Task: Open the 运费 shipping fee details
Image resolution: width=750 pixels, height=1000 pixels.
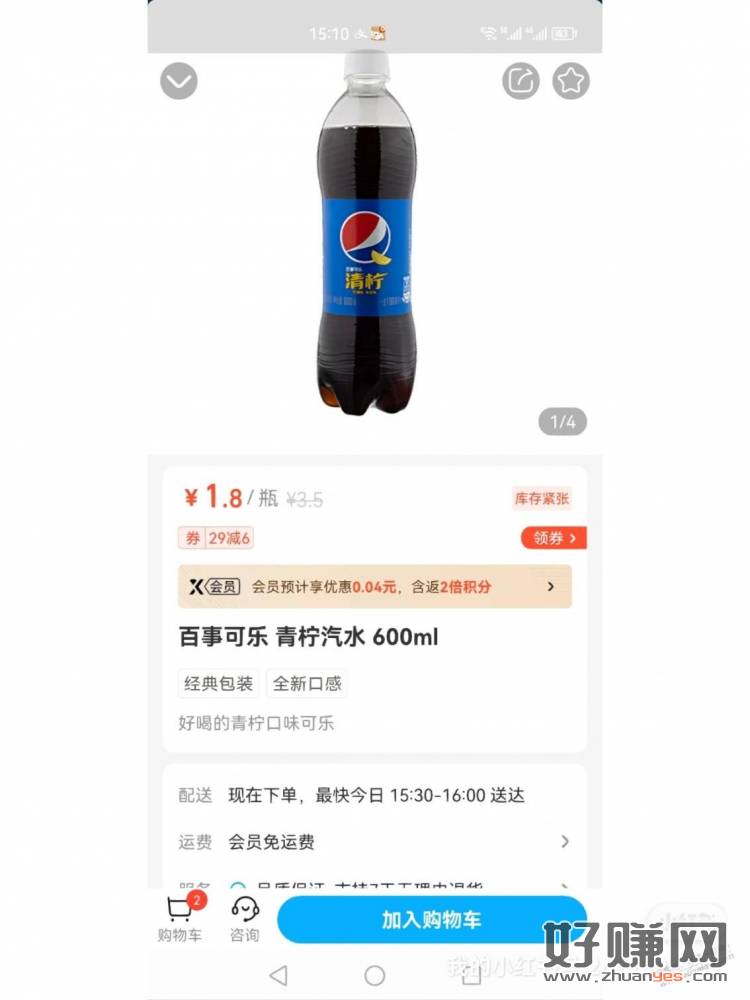Action: coord(375,842)
